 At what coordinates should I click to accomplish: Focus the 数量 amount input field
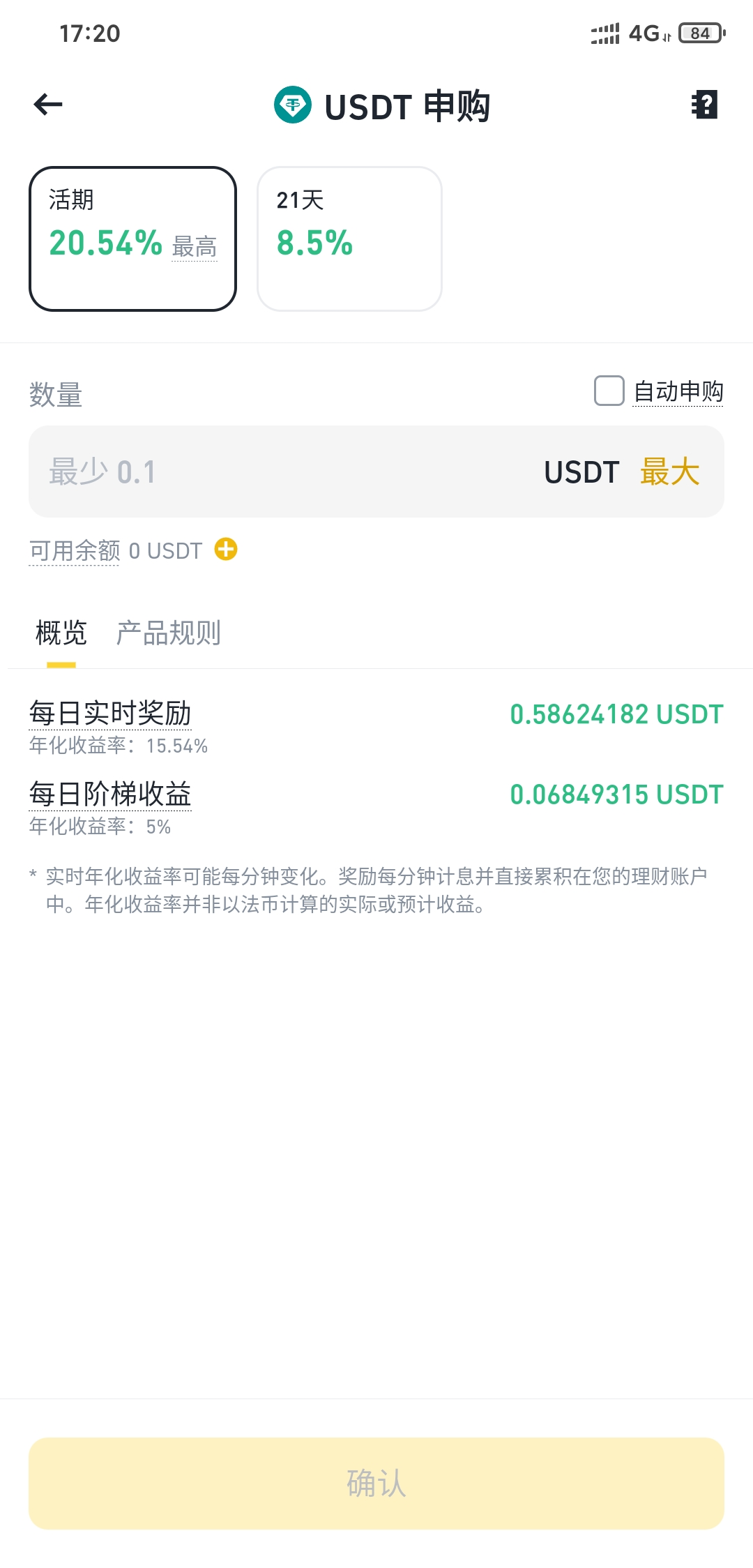click(279, 472)
